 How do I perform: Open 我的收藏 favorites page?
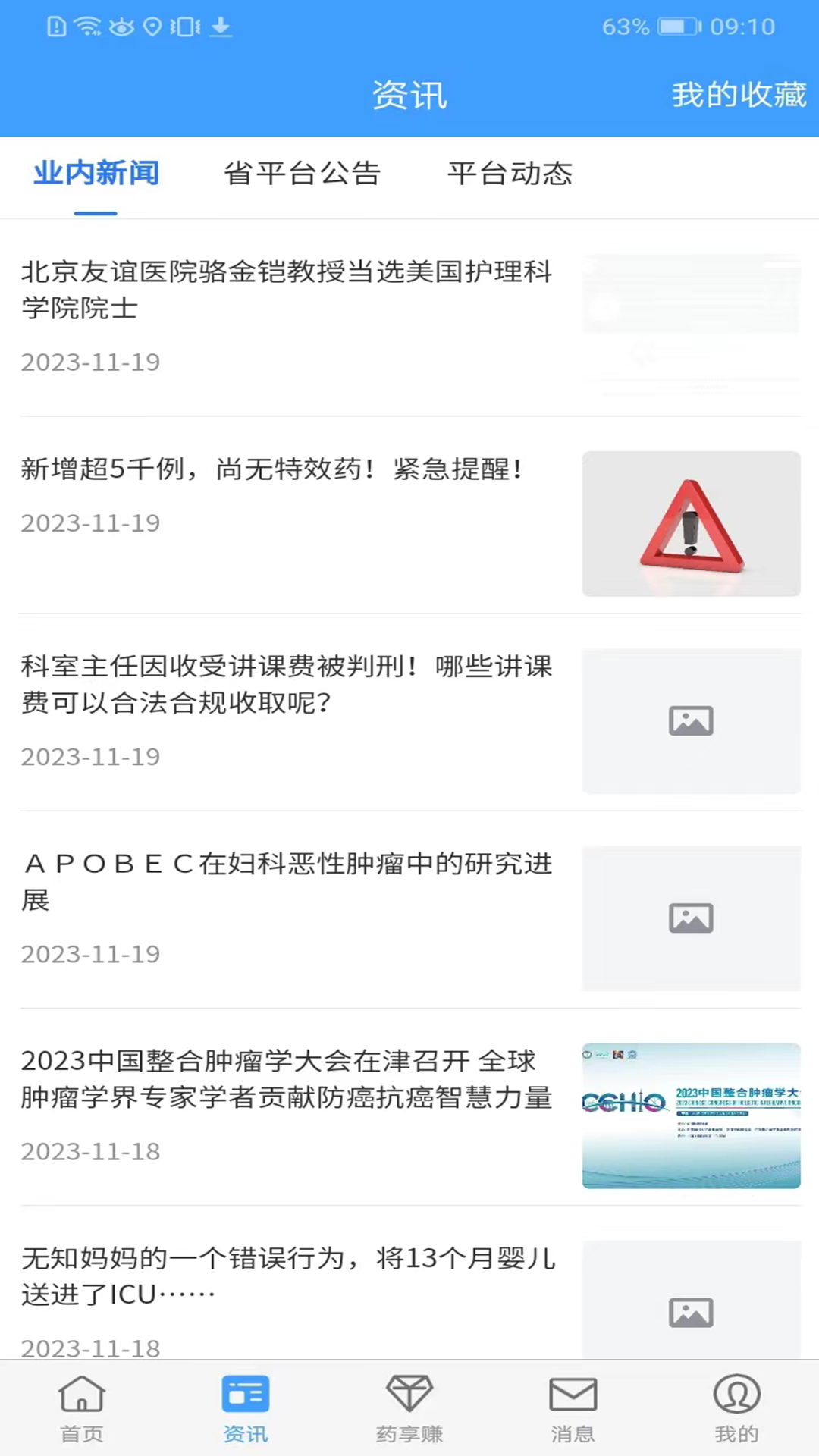point(739,95)
